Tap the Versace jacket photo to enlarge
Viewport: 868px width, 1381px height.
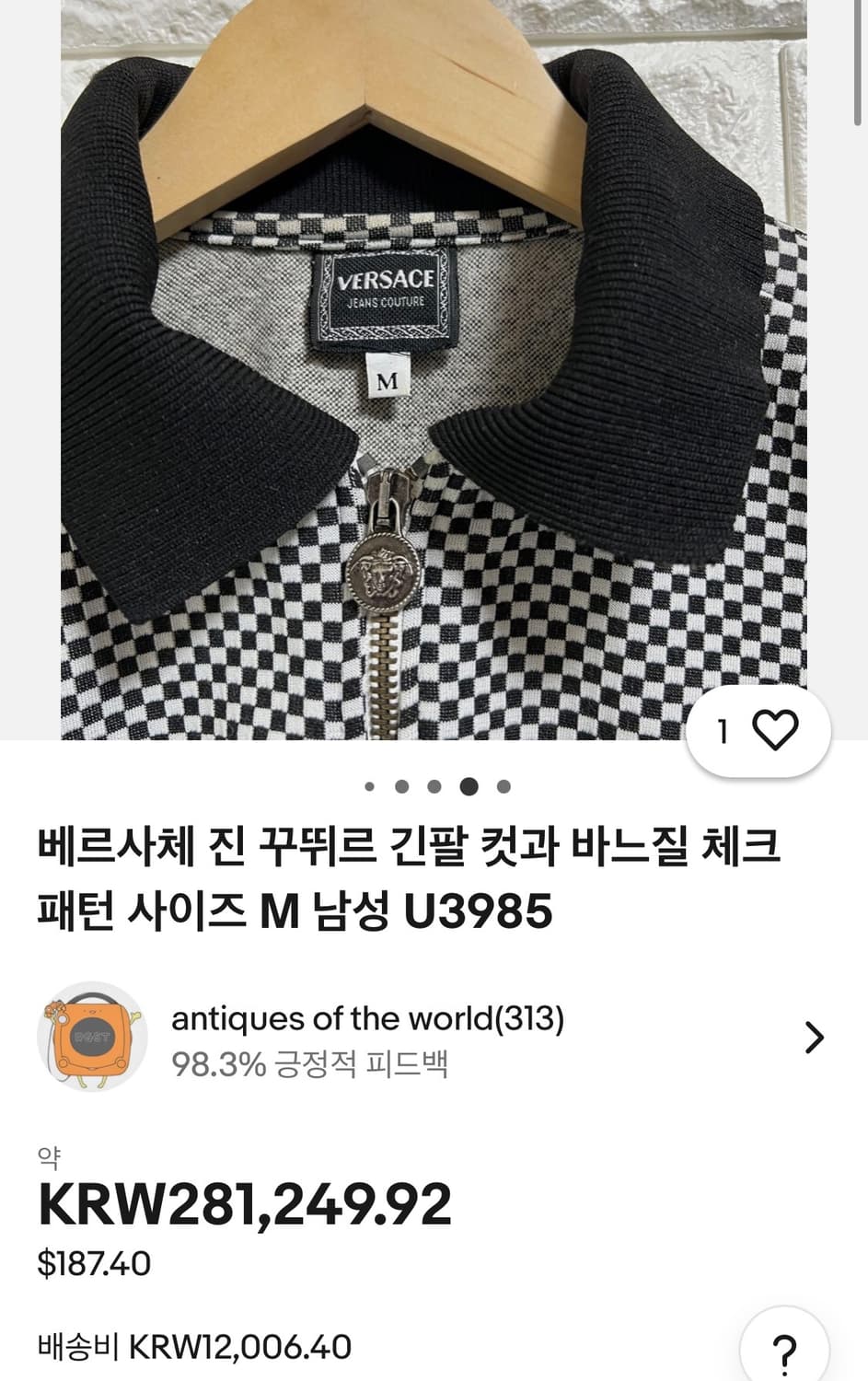click(x=433, y=368)
